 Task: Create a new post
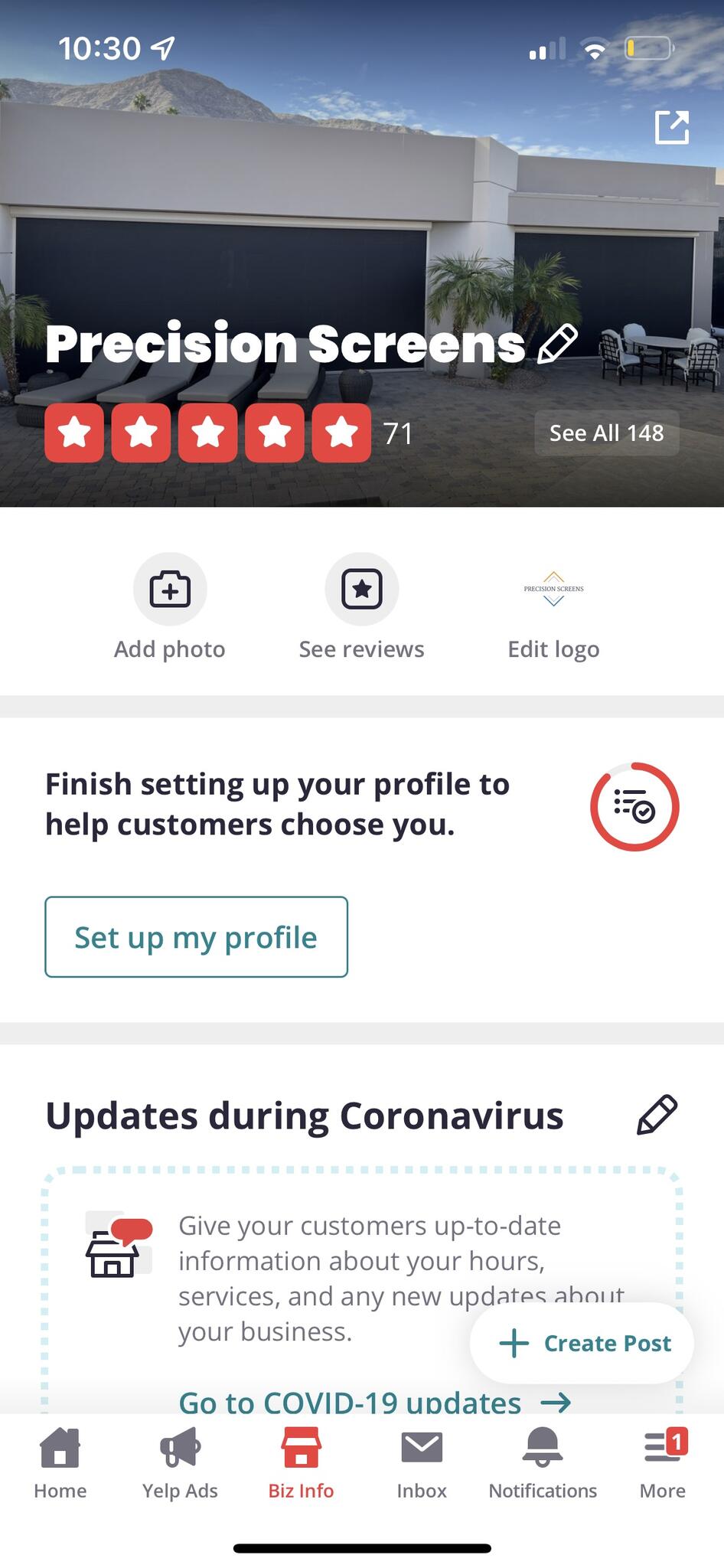coord(582,1343)
